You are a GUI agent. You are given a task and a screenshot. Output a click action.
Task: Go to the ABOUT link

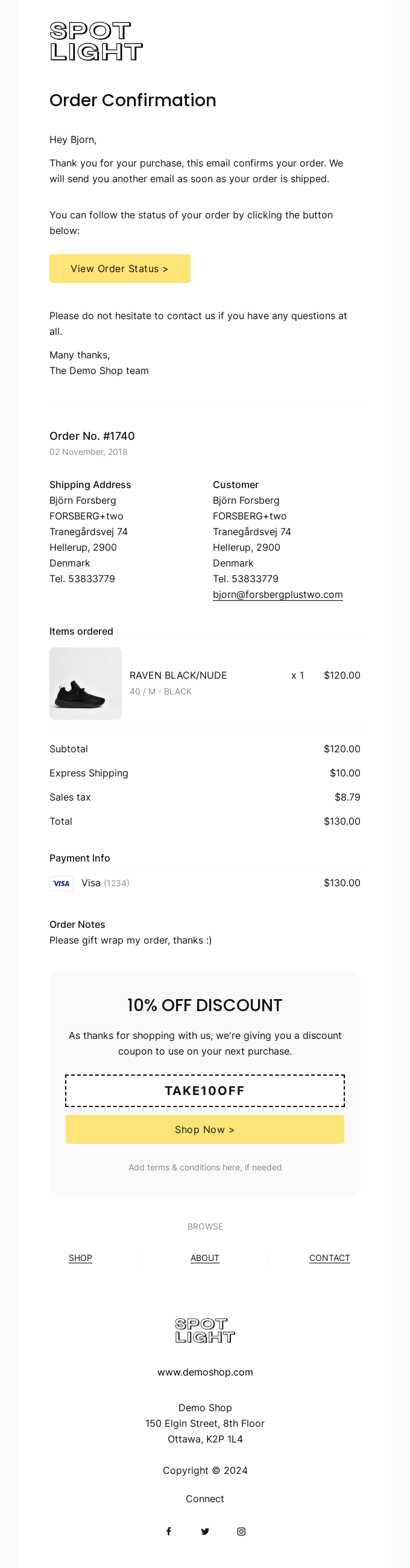(204, 1257)
